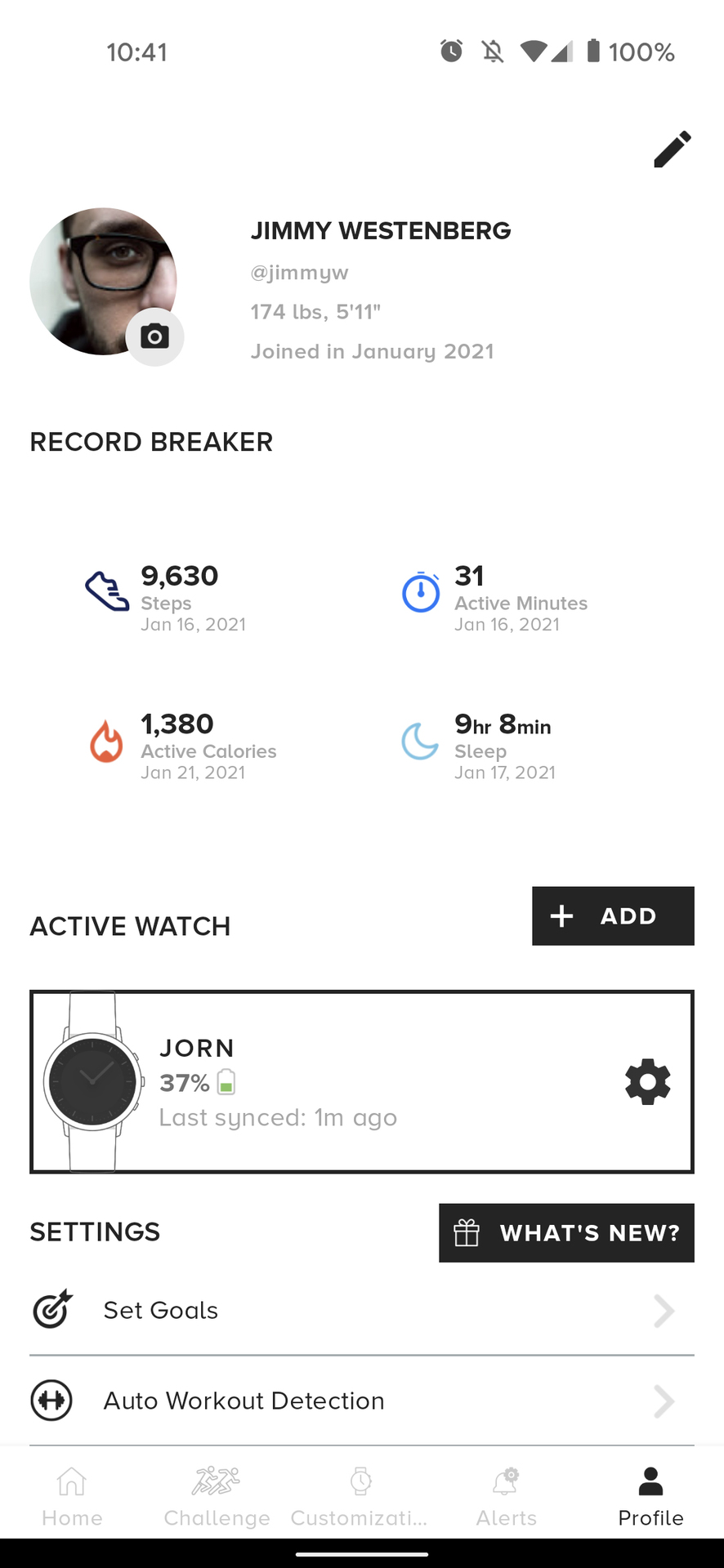Open Auto Workout Detection settings
724x1568 pixels.
coord(362,1401)
